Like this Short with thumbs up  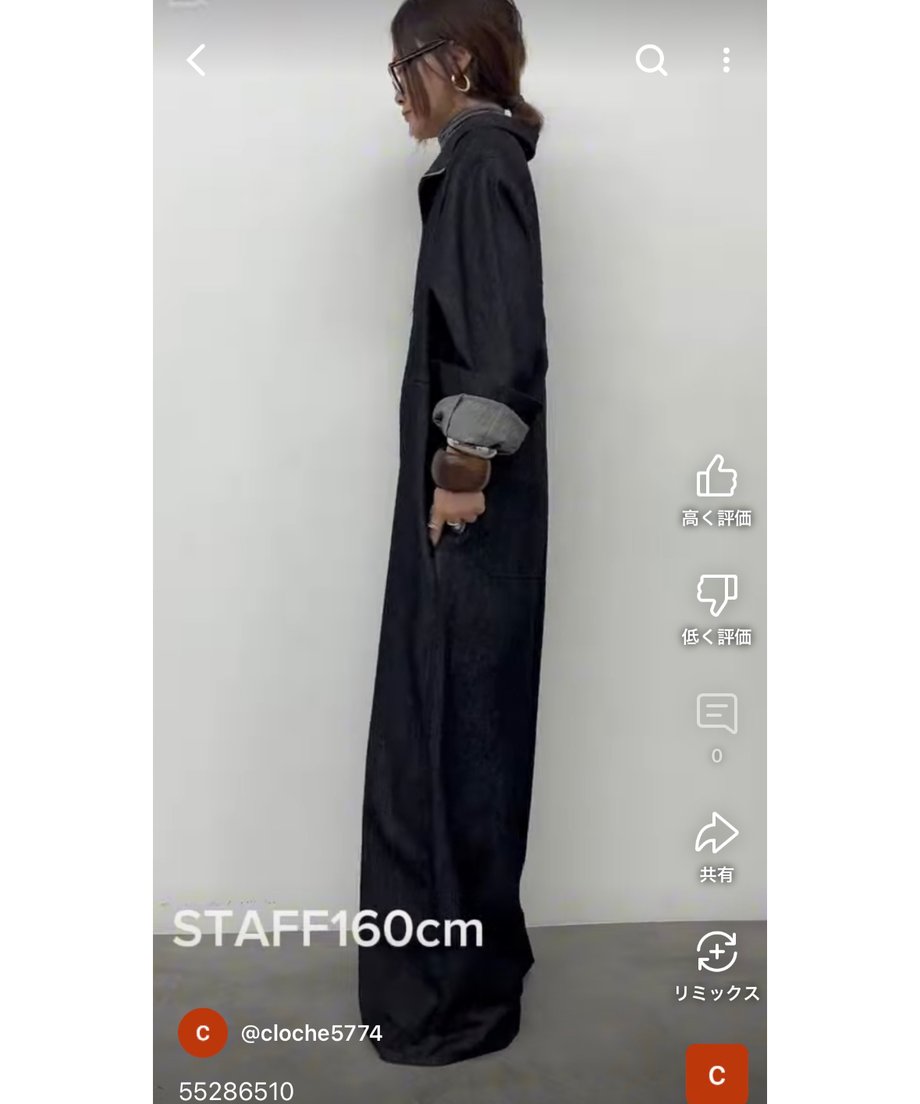(716, 478)
